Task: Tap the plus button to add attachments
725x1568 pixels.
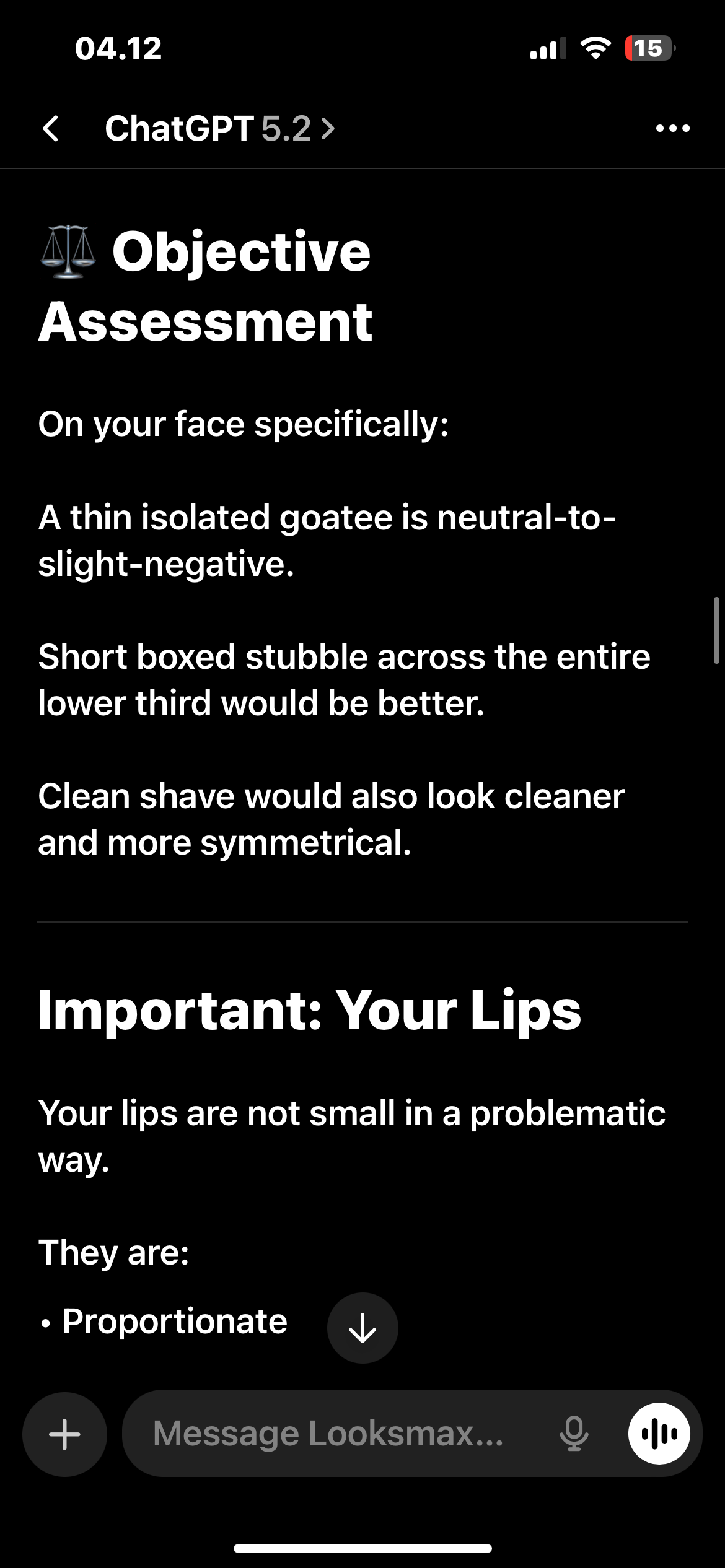Action: [64, 1434]
